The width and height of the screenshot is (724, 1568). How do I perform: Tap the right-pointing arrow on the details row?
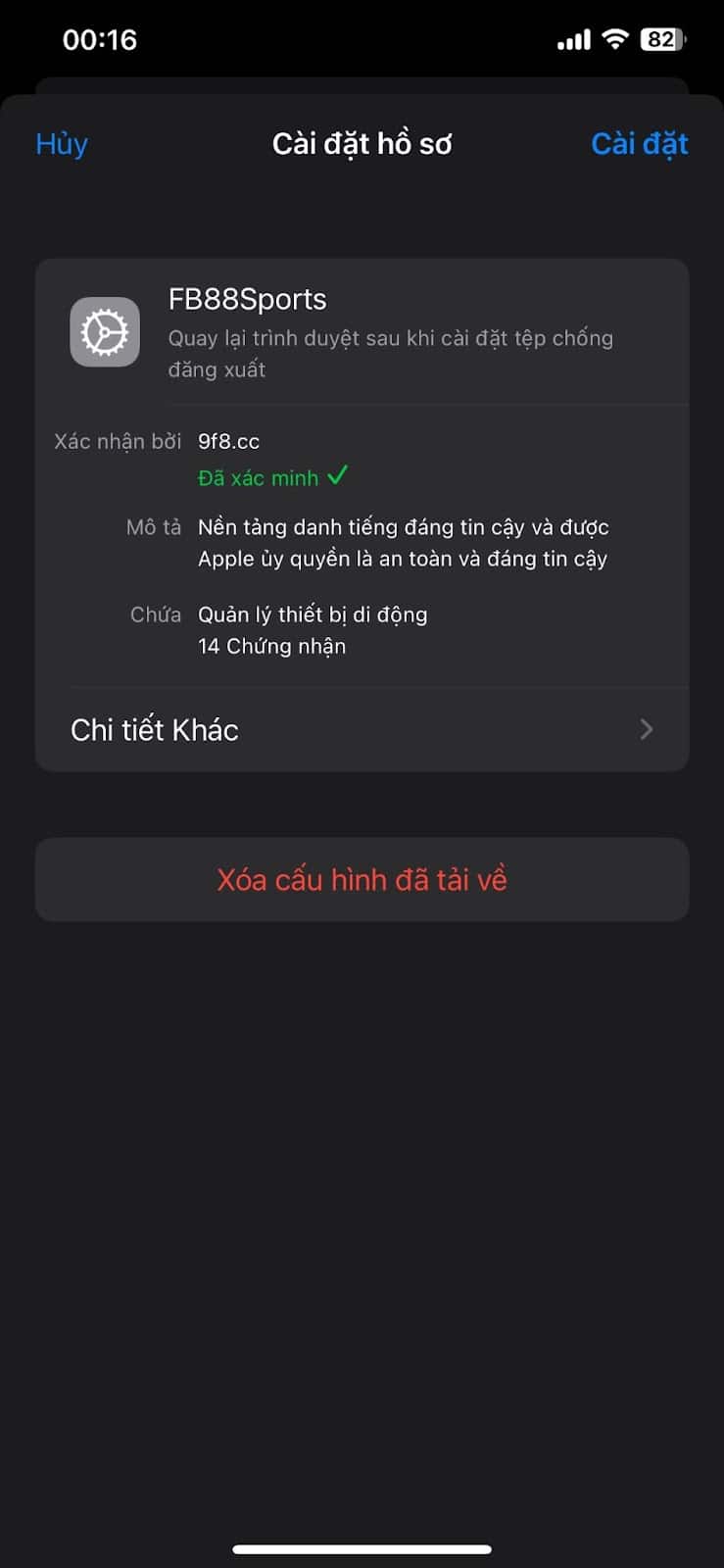point(646,729)
